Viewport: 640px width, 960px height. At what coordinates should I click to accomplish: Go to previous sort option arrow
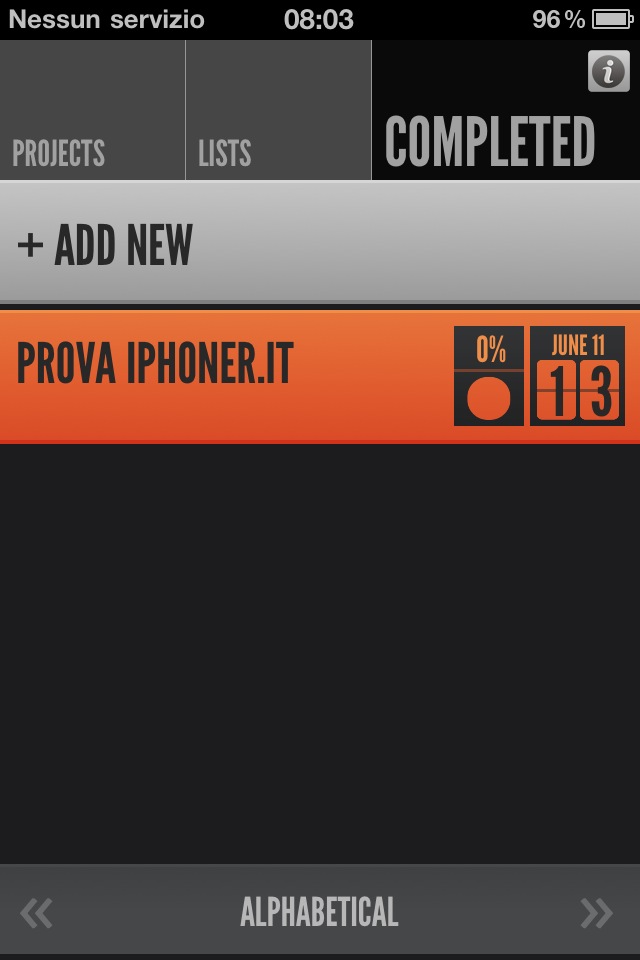37,912
